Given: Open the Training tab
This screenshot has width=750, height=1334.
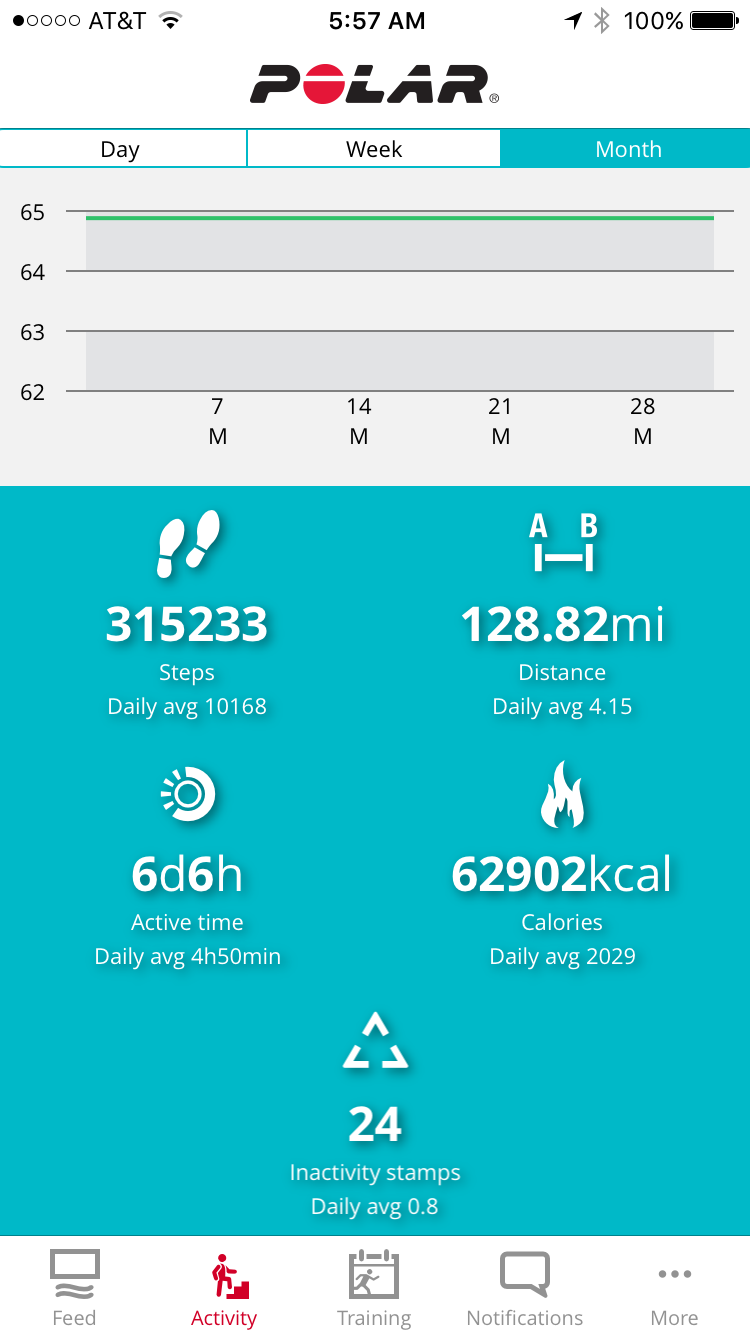Looking at the screenshot, I should pyautogui.click(x=374, y=1287).
